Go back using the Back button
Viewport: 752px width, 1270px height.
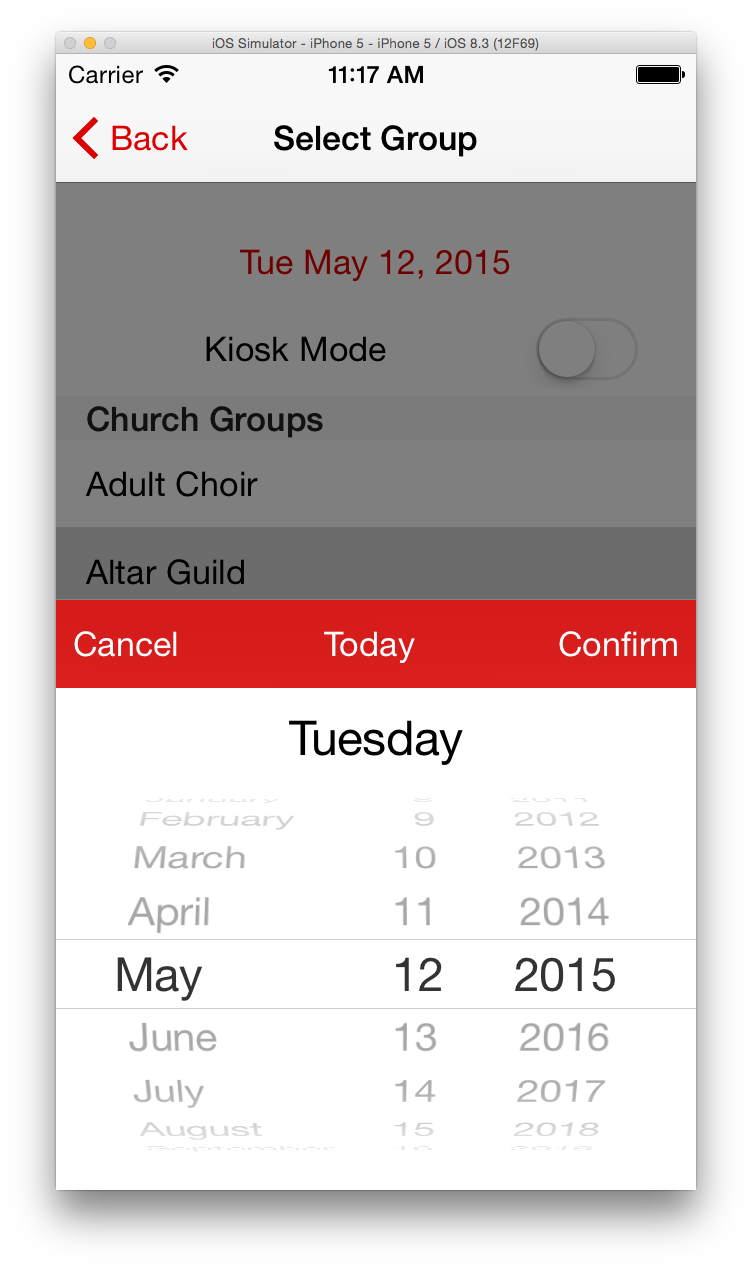130,139
